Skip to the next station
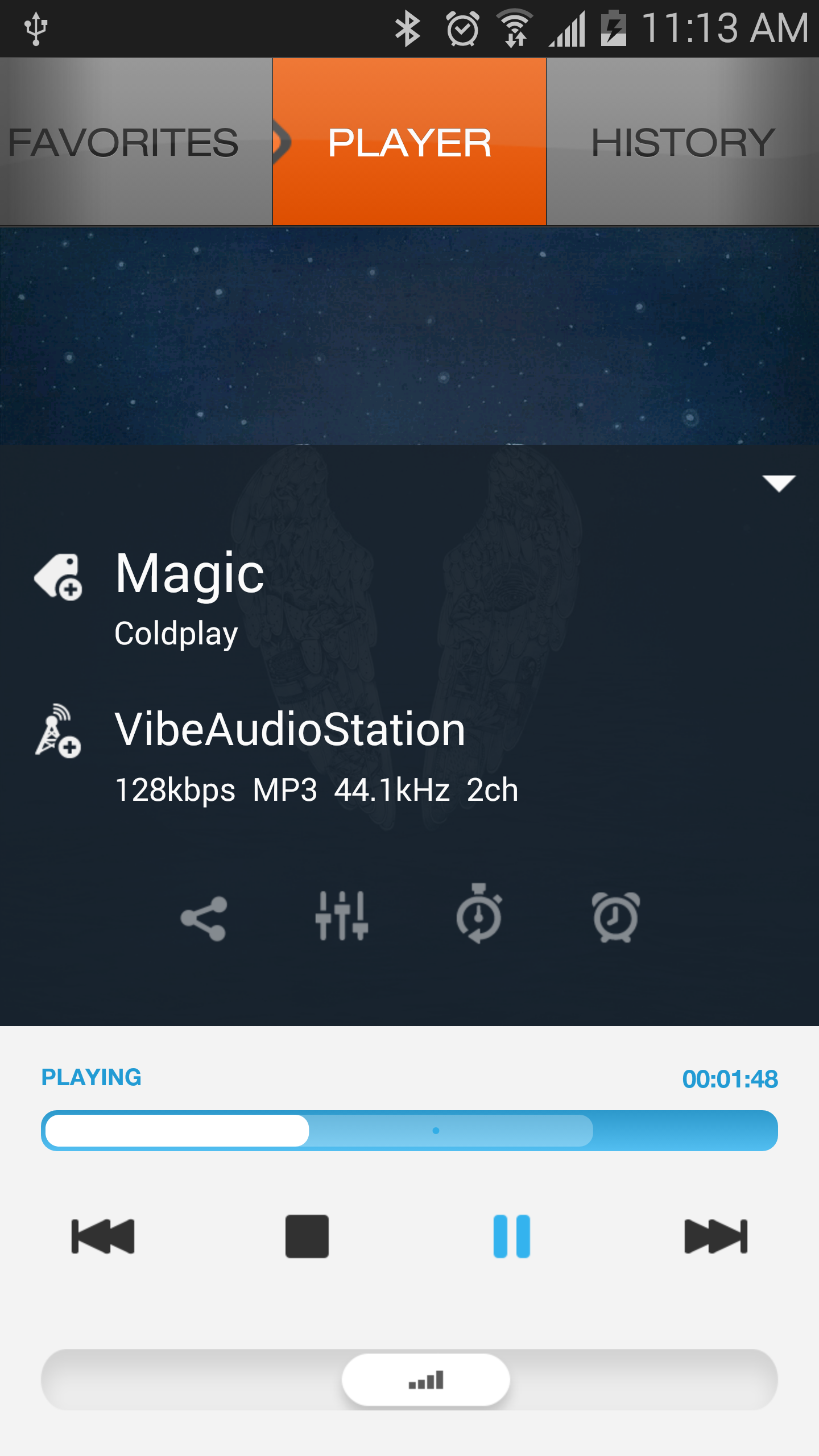 715,1236
